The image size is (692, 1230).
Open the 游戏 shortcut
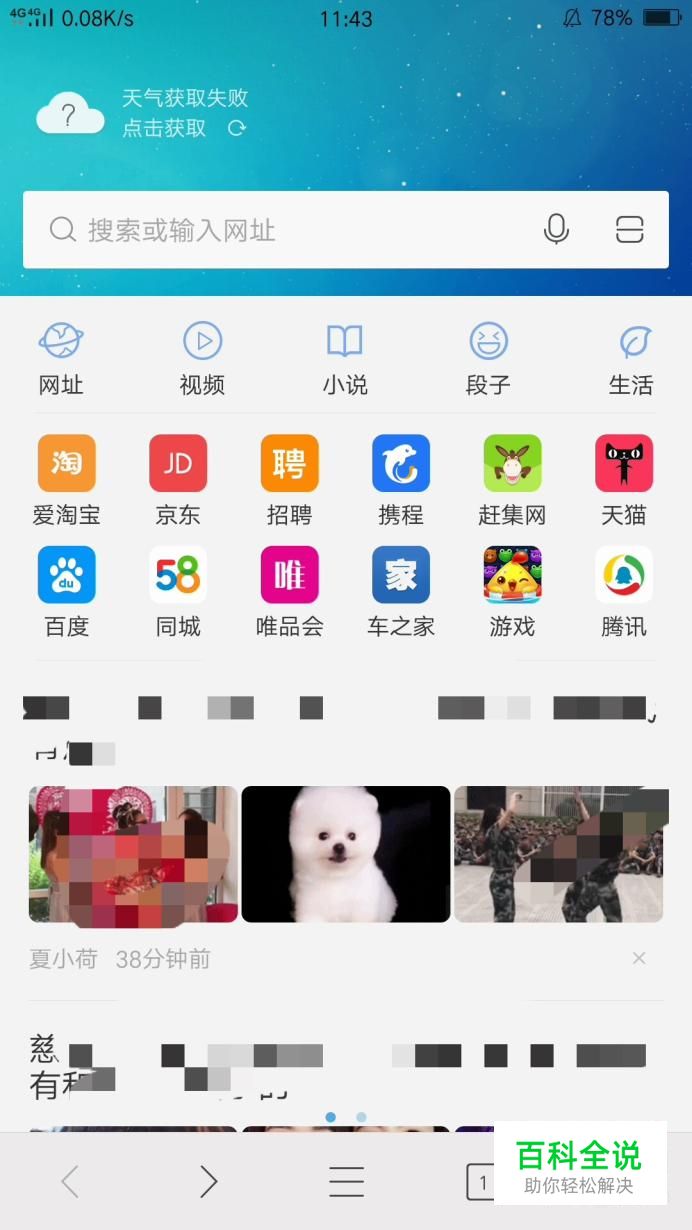coord(512,591)
